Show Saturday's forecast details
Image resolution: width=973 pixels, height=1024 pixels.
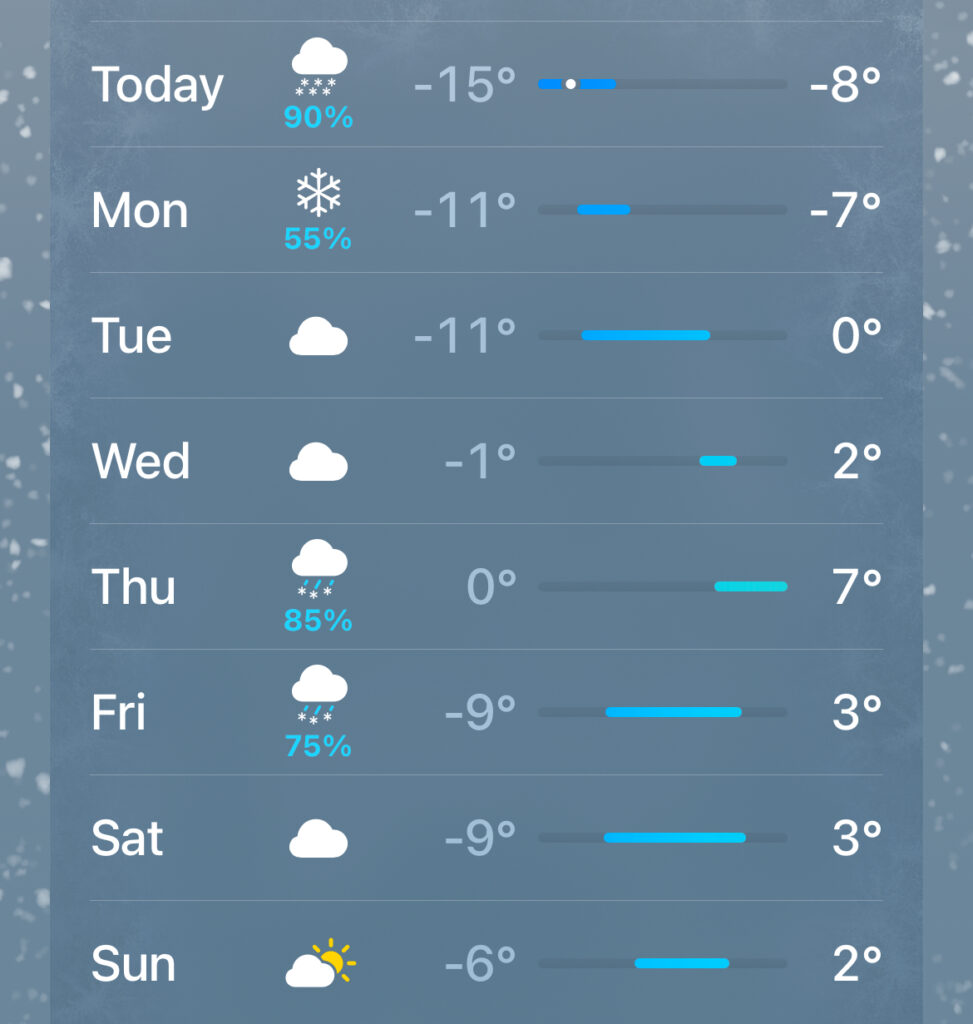486,838
